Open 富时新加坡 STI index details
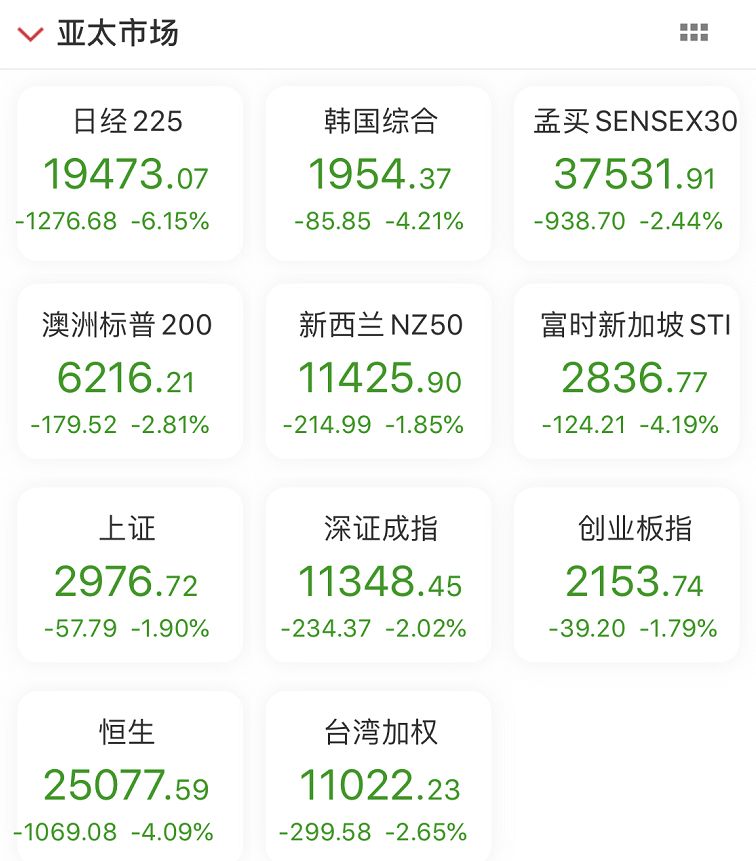756x861 pixels. 635,373
